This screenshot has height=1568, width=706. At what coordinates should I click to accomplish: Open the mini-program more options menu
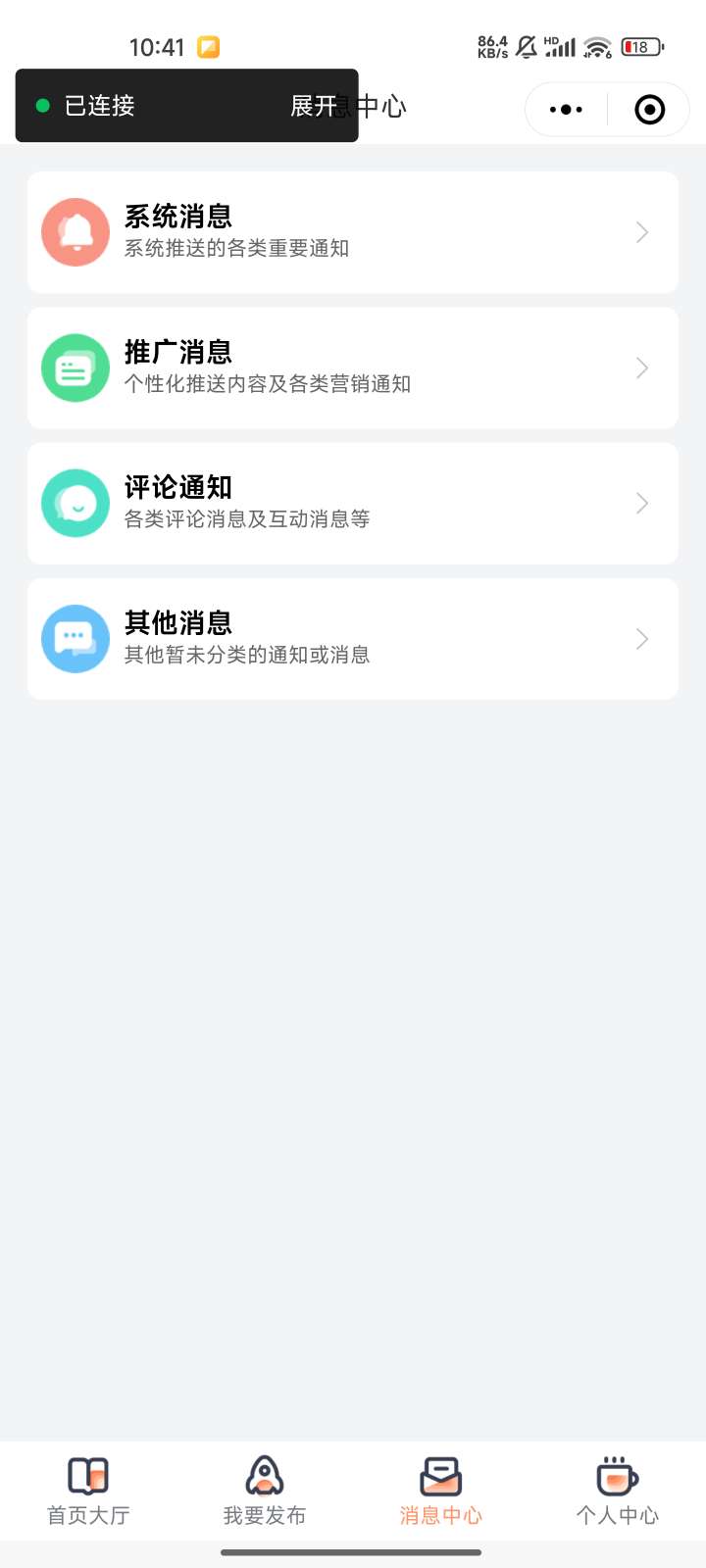[565, 109]
